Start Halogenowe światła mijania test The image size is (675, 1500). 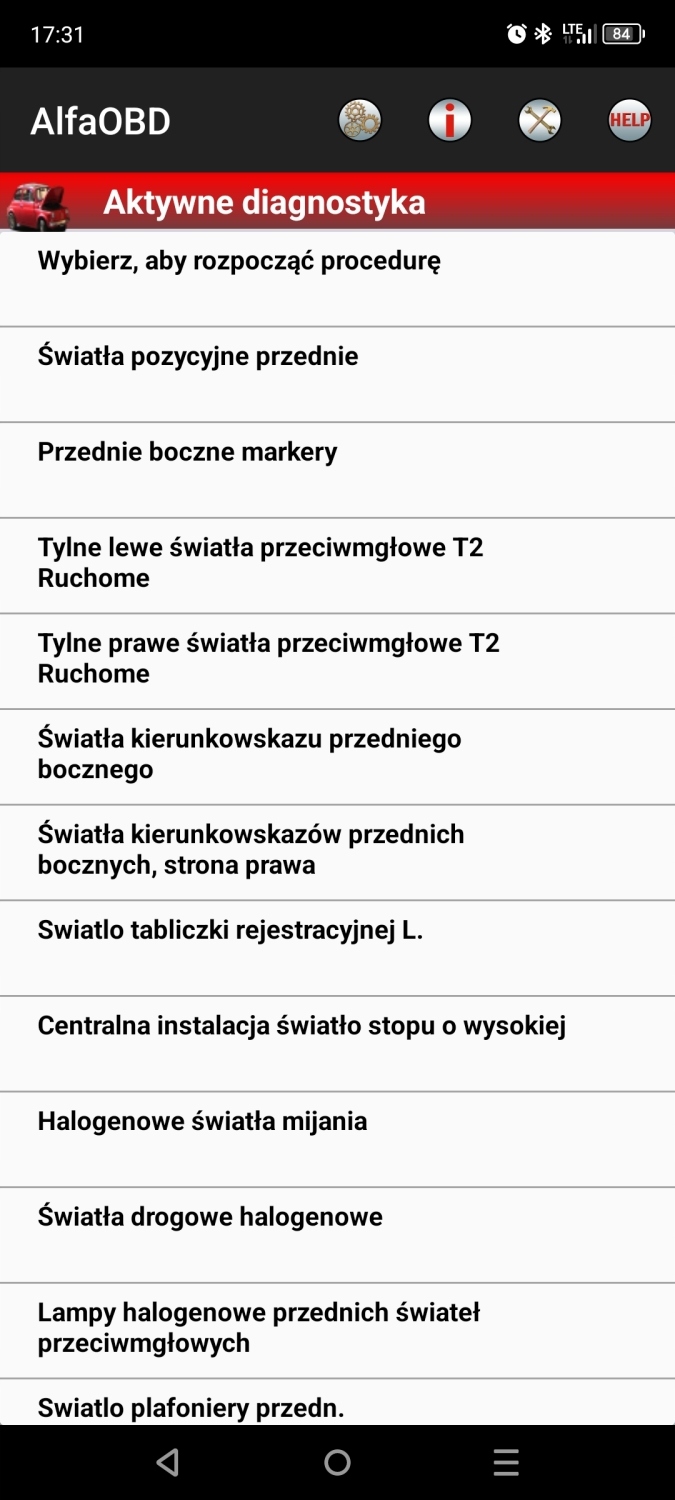[x=337, y=1138]
